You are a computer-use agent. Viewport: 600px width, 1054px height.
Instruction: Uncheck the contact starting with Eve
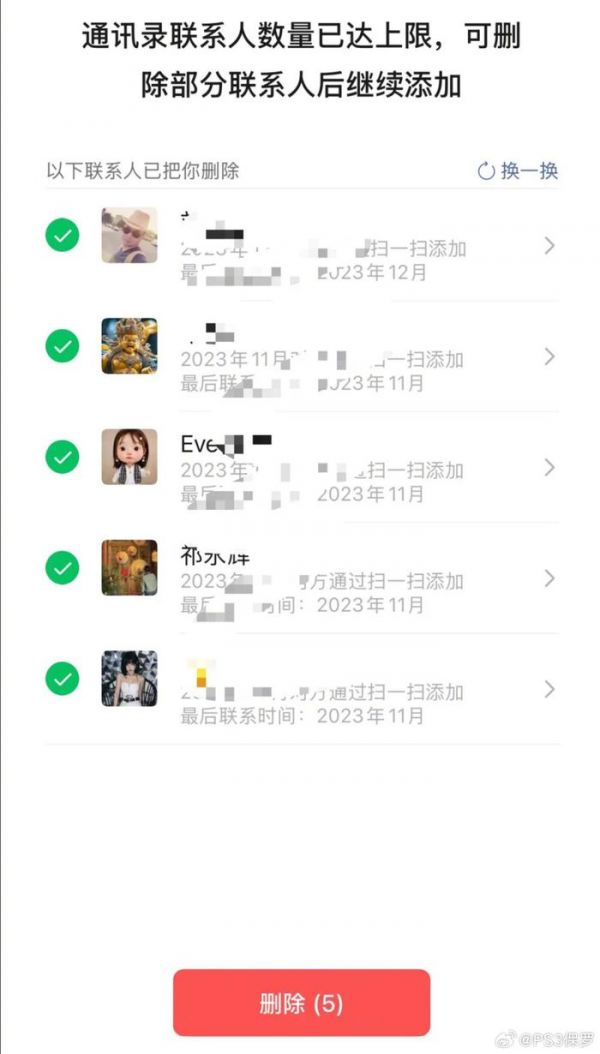point(62,457)
